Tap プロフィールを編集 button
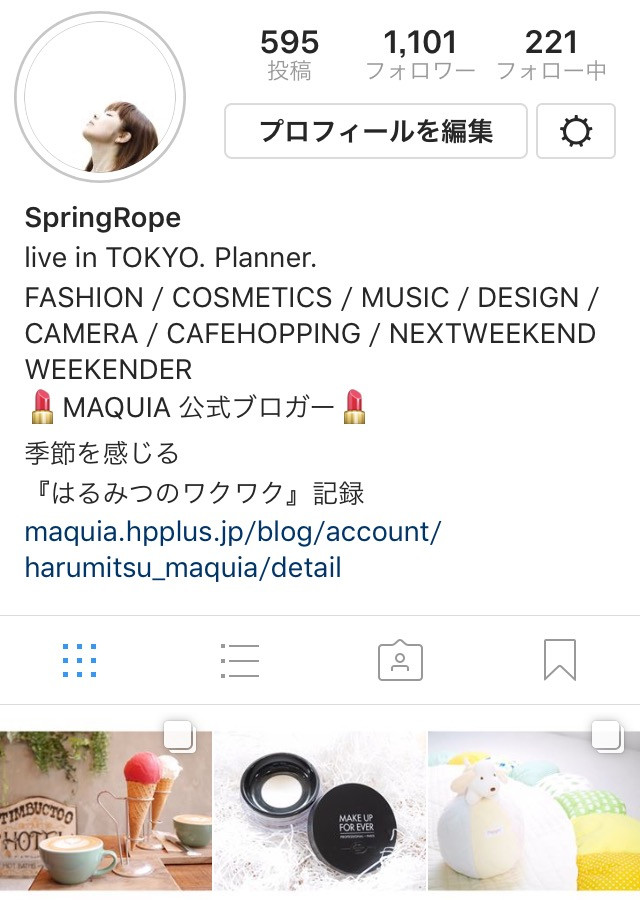 point(375,131)
